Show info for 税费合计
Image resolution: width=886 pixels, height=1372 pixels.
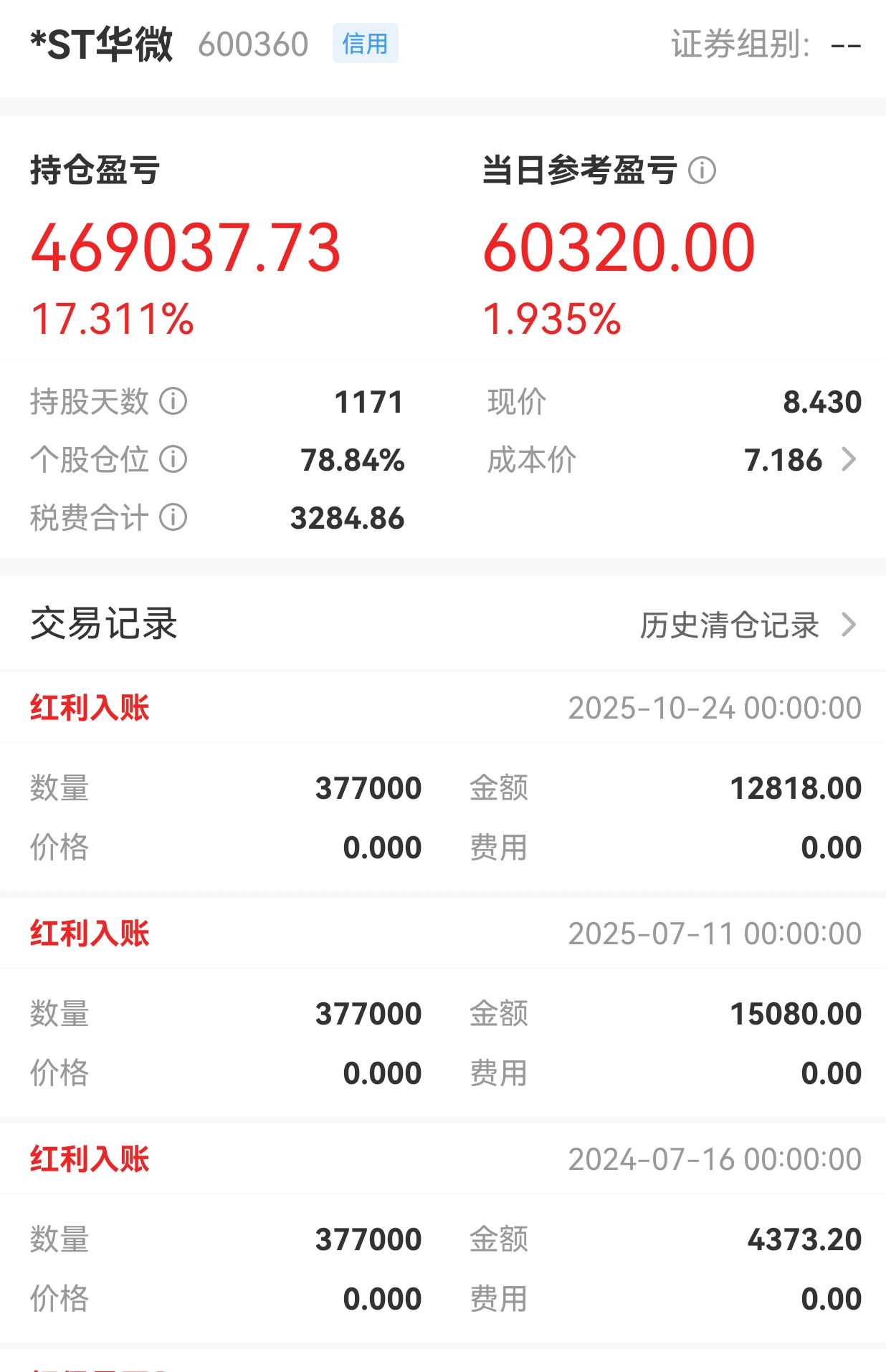pyautogui.click(x=173, y=517)
